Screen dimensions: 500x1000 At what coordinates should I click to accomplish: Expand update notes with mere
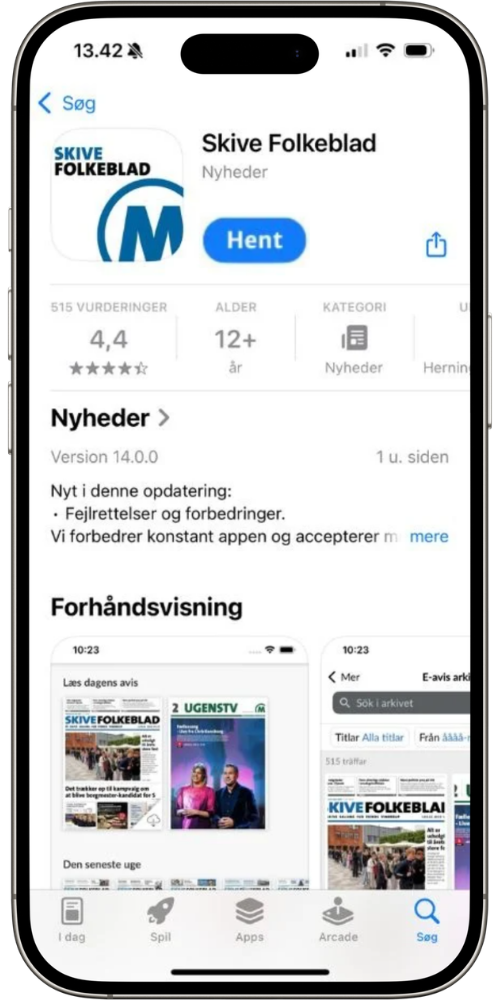point(429,536)
